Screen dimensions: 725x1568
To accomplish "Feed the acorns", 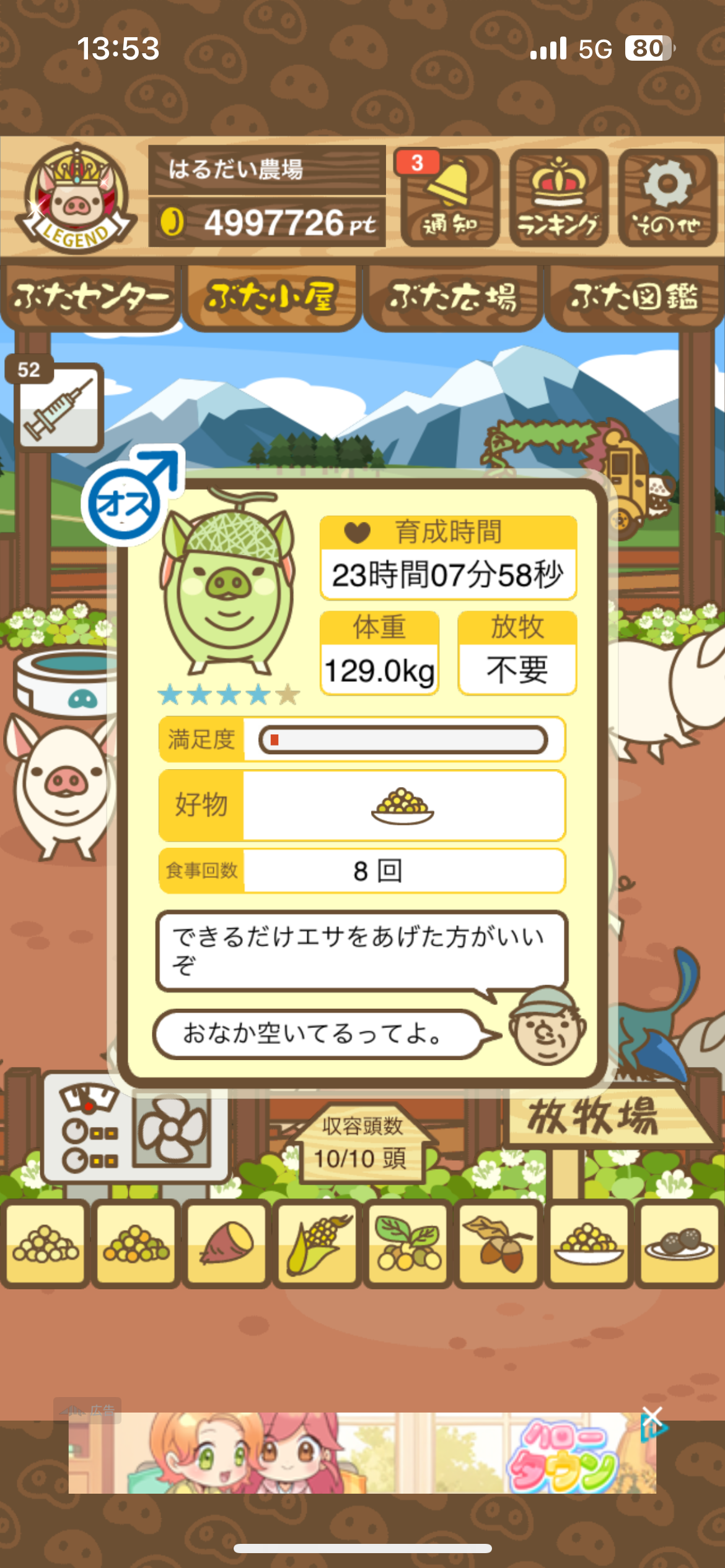I will point(498,1244).
